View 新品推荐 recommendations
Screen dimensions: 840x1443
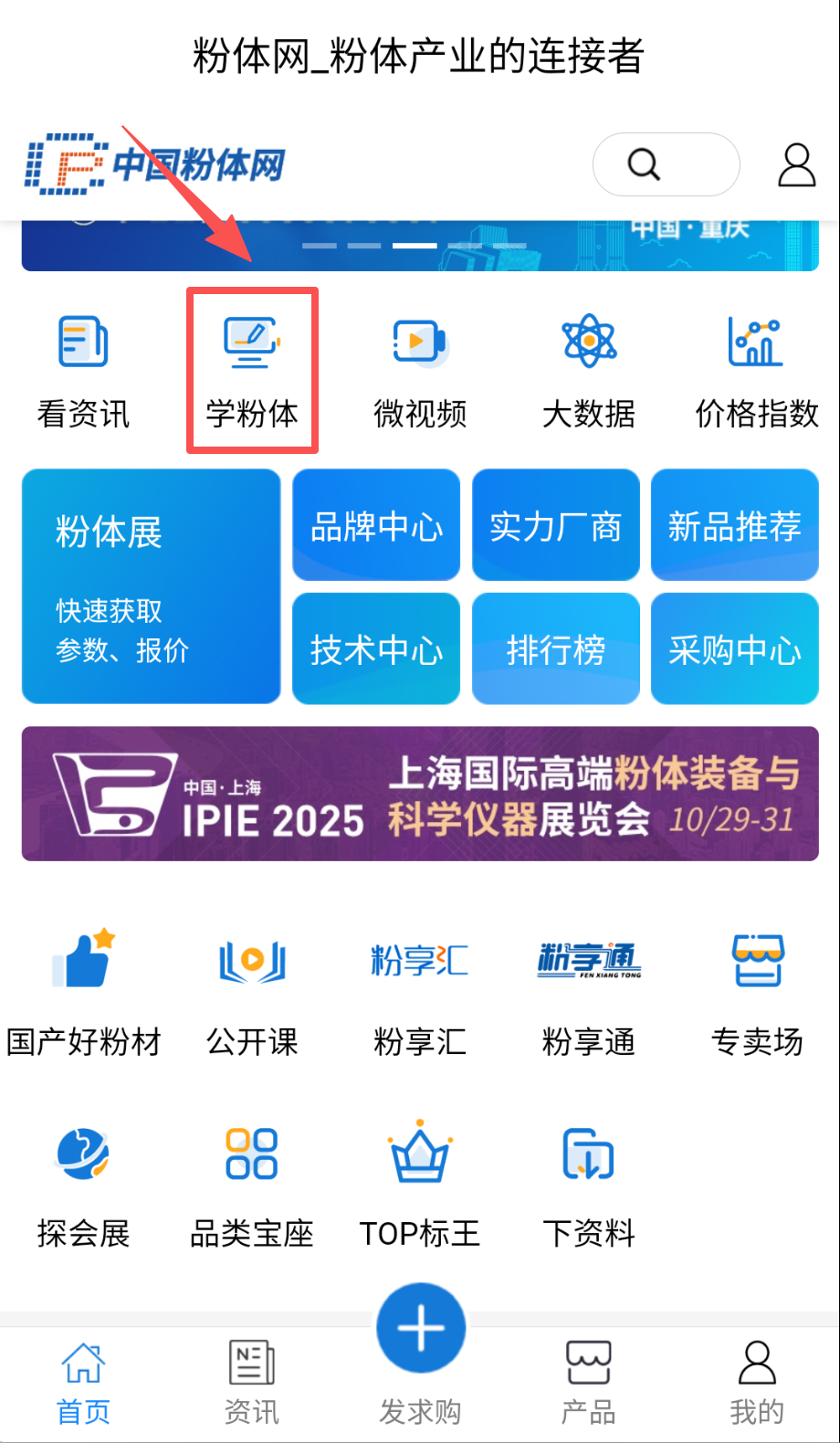pos(734,525)
